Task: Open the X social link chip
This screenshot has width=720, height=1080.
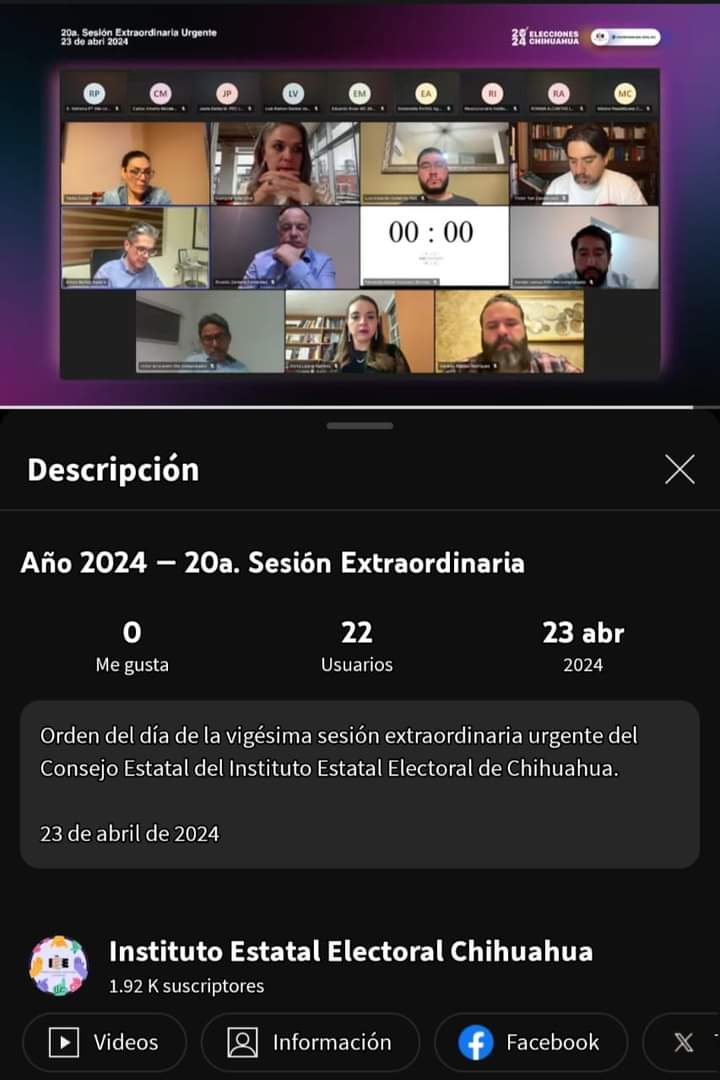Action: tap(685, 1042)
